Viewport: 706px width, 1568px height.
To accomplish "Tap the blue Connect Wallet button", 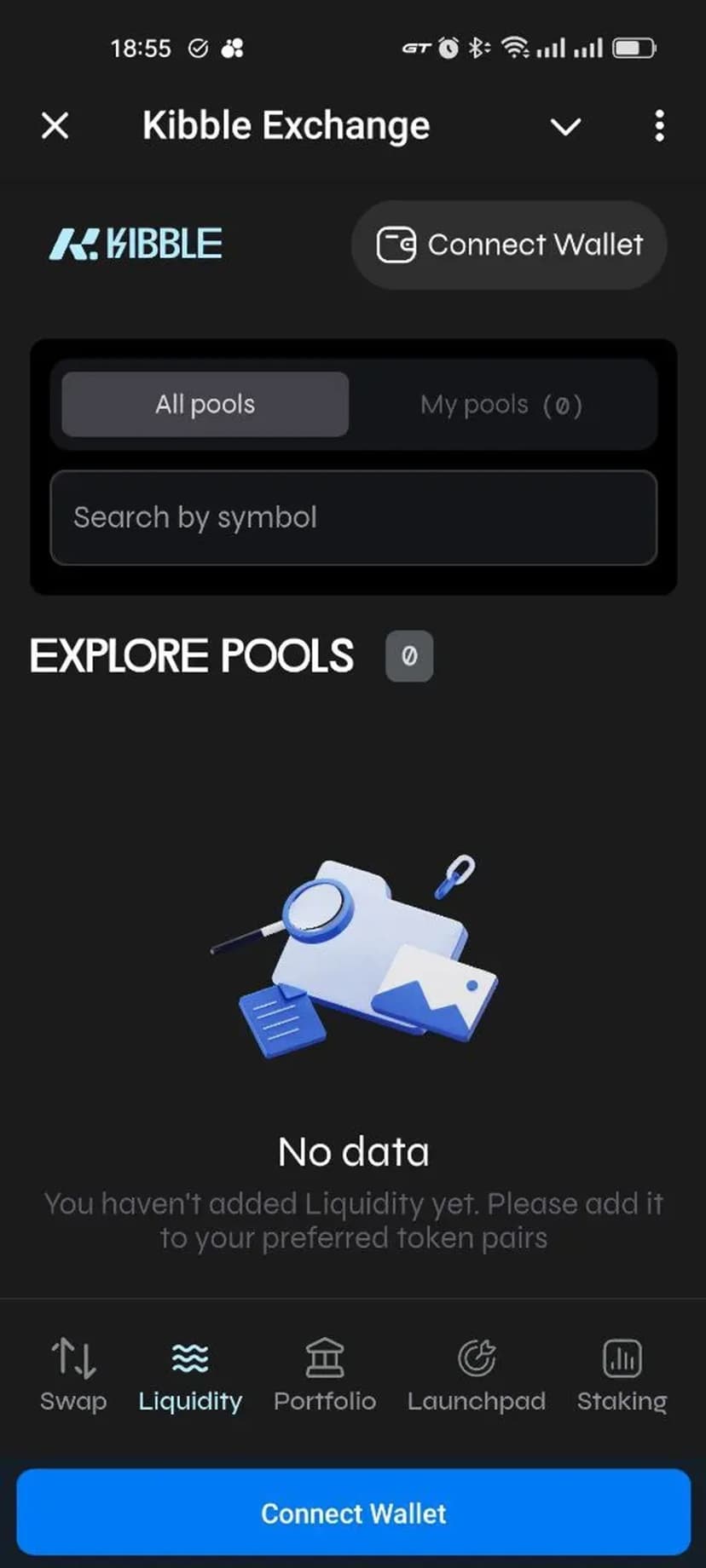I will pos(353,1513).
